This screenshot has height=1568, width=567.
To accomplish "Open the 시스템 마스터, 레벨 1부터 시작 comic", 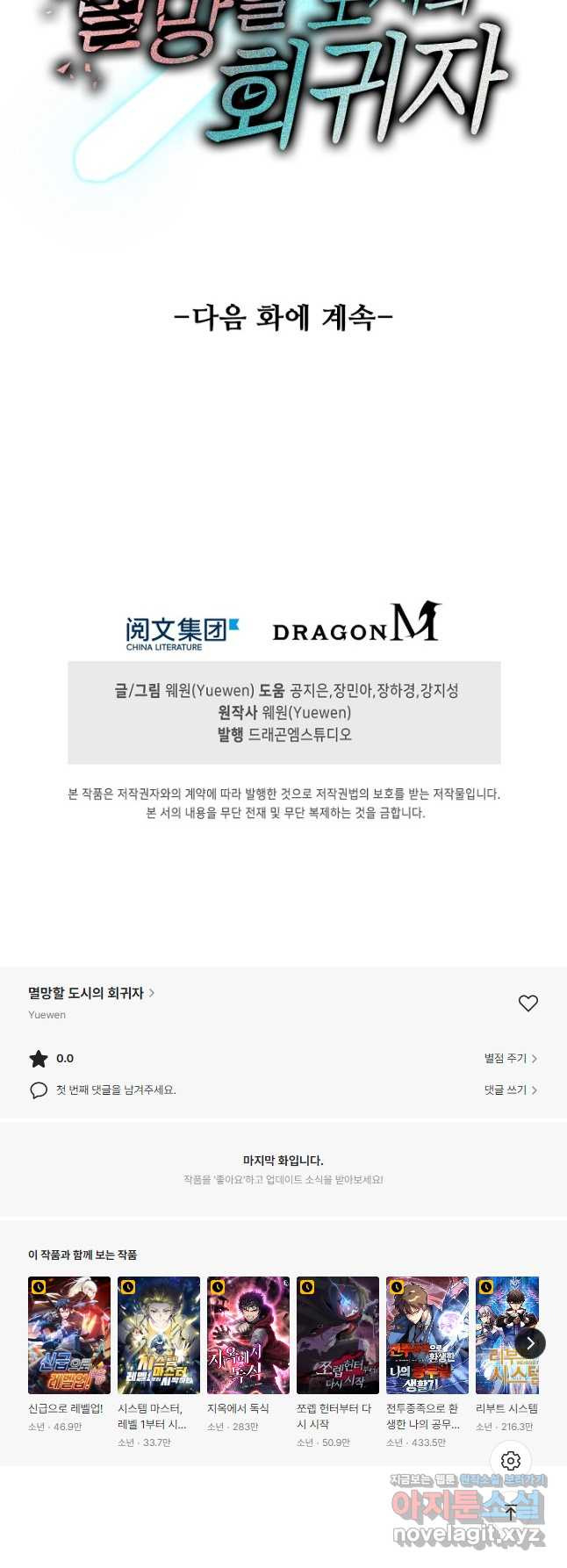I will (159, 1334).
